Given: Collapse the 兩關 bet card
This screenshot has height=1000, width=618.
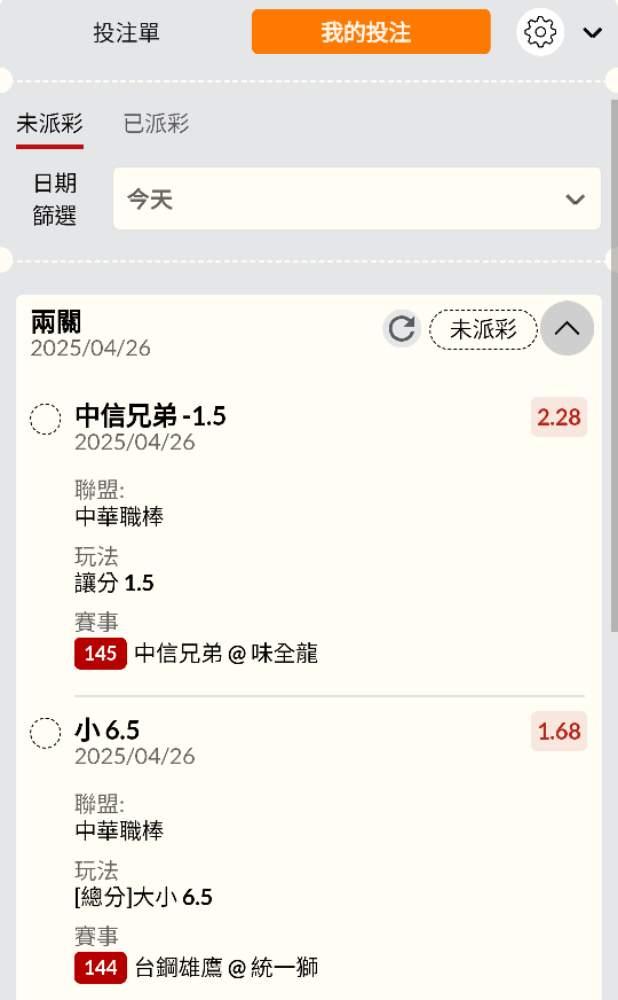Looking at the screenshot, I should click(x=567, y=329).
